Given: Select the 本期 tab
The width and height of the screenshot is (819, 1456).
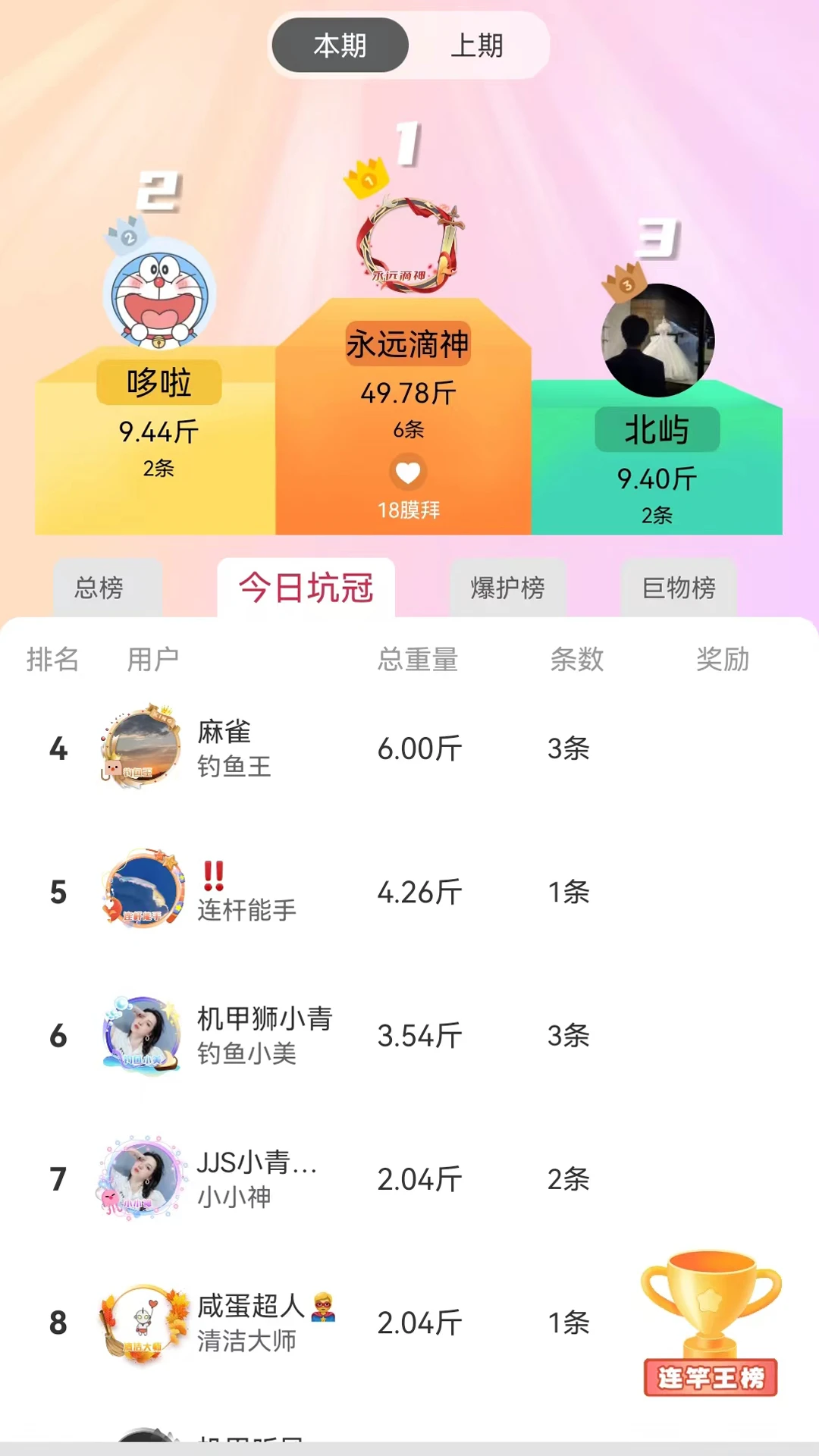Looking at the screenshot, I should (339, 45).
